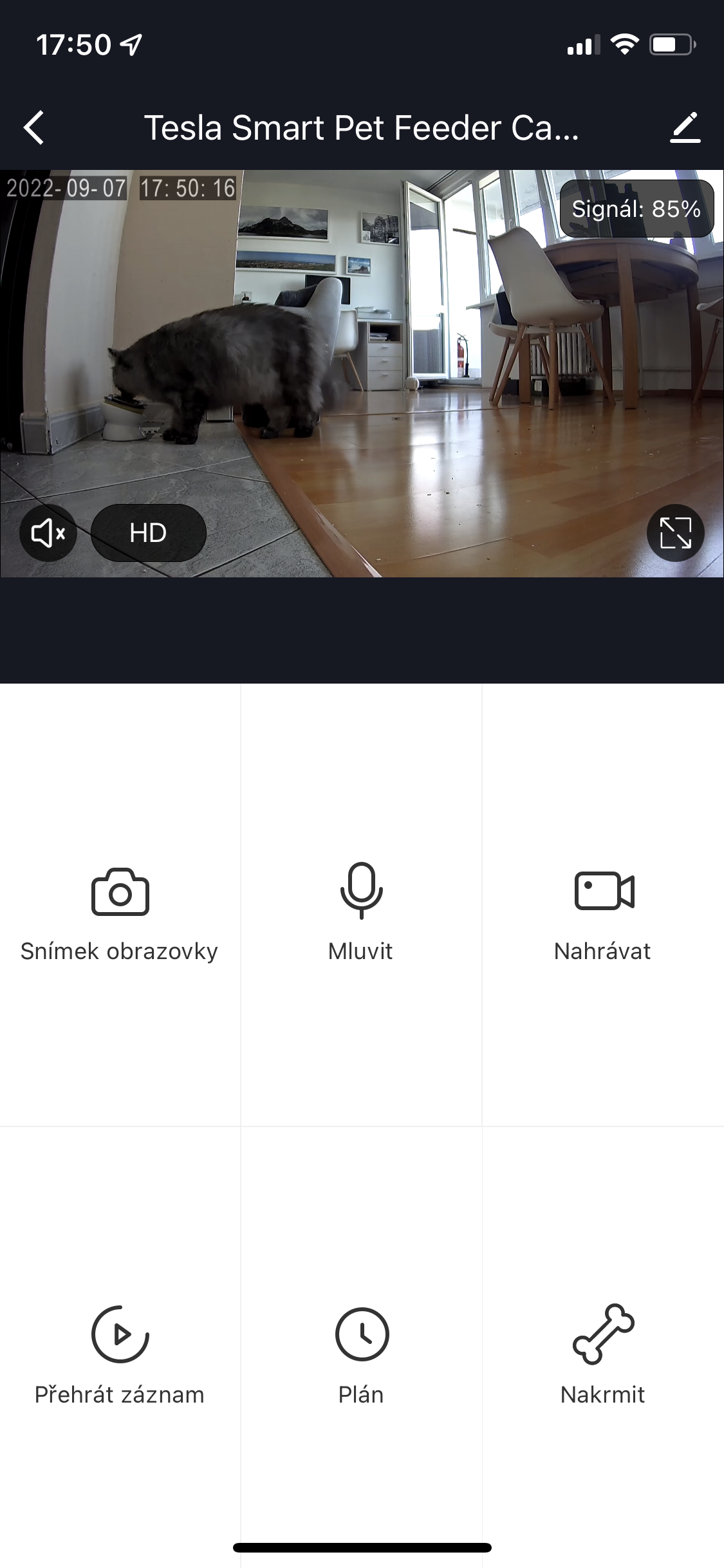Open the edit pencil icon
This screenshot has height=1568, width=724.
point(685,127)
